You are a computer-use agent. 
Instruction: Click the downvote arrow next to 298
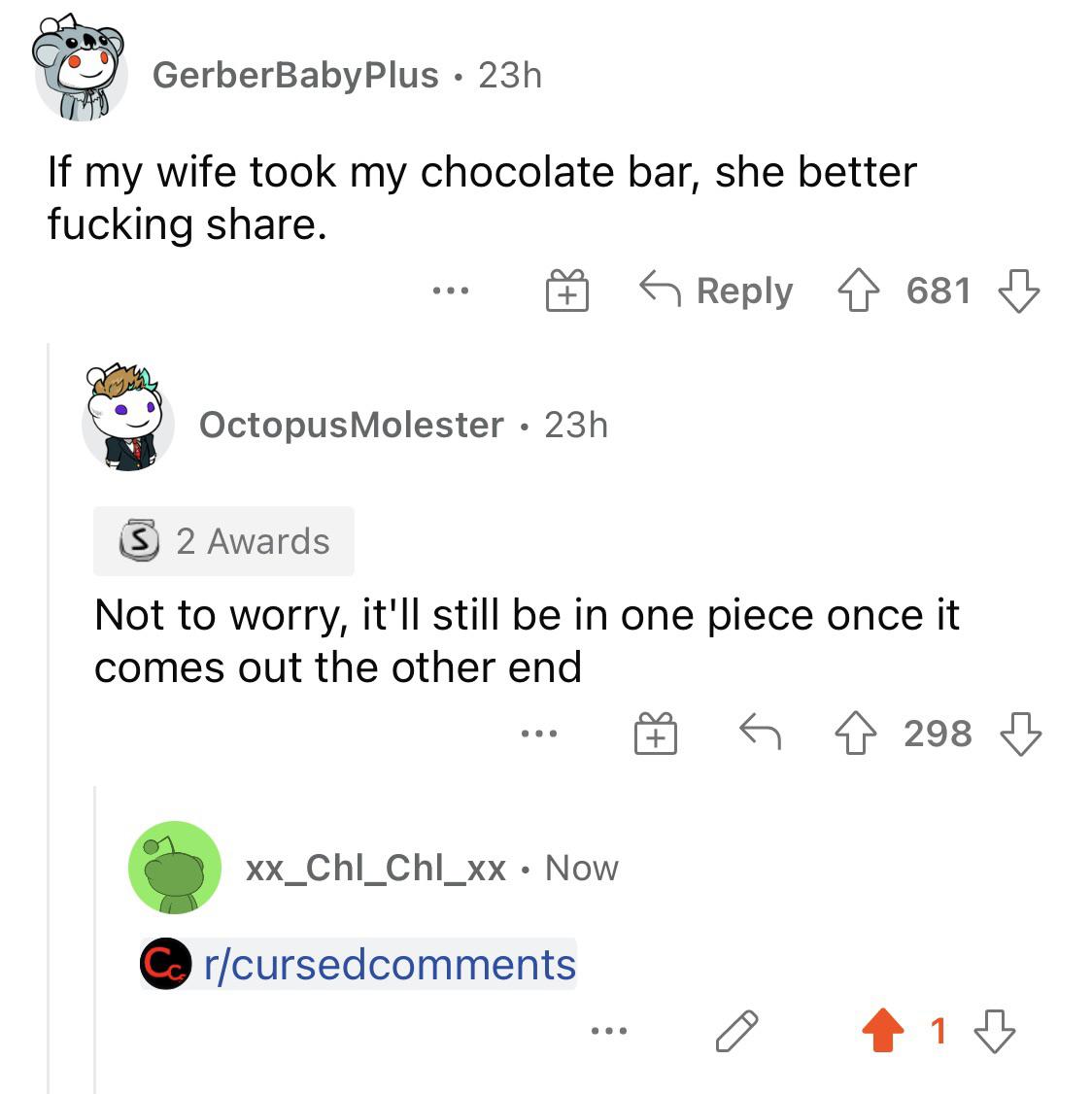[1021, 735]
